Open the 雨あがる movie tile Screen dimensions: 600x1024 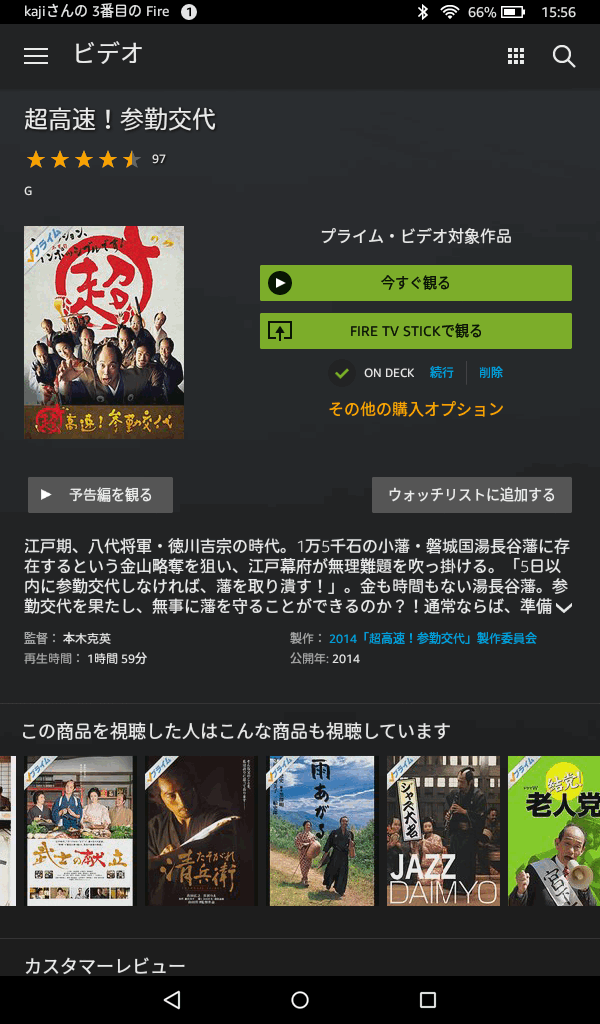pos(322,831)
